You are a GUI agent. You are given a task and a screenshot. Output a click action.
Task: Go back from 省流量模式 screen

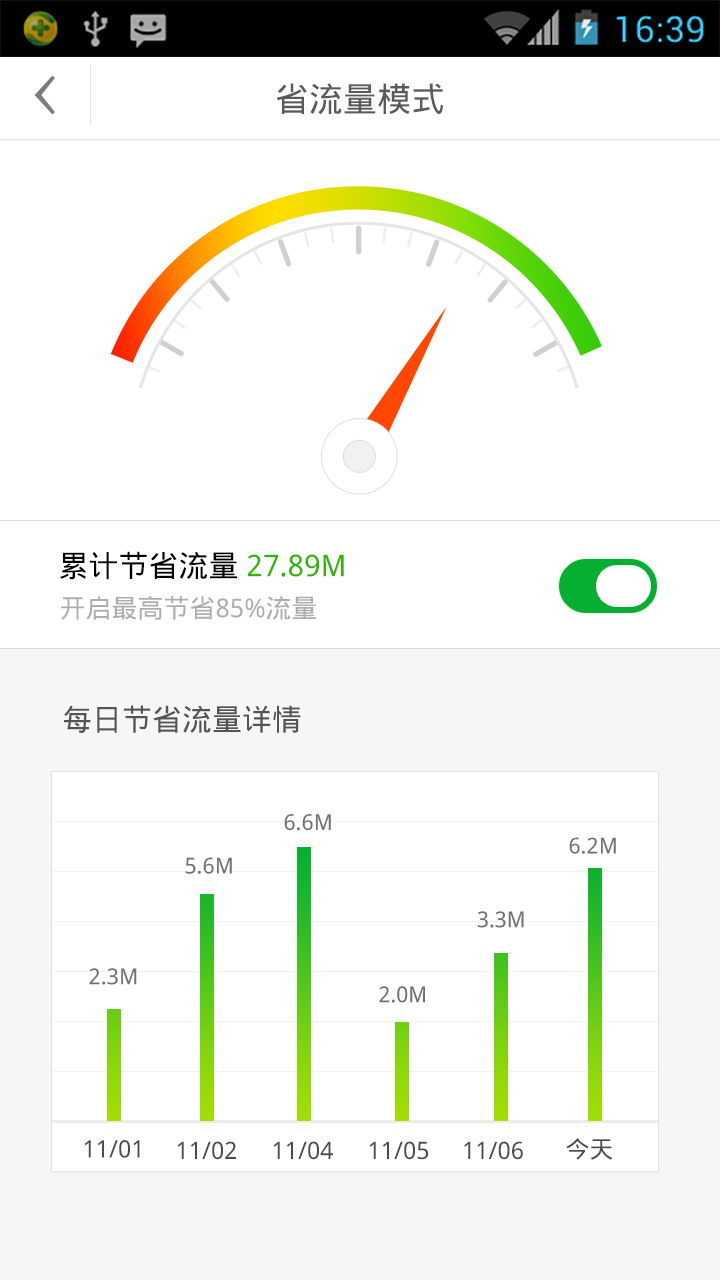tap(45, 97)
